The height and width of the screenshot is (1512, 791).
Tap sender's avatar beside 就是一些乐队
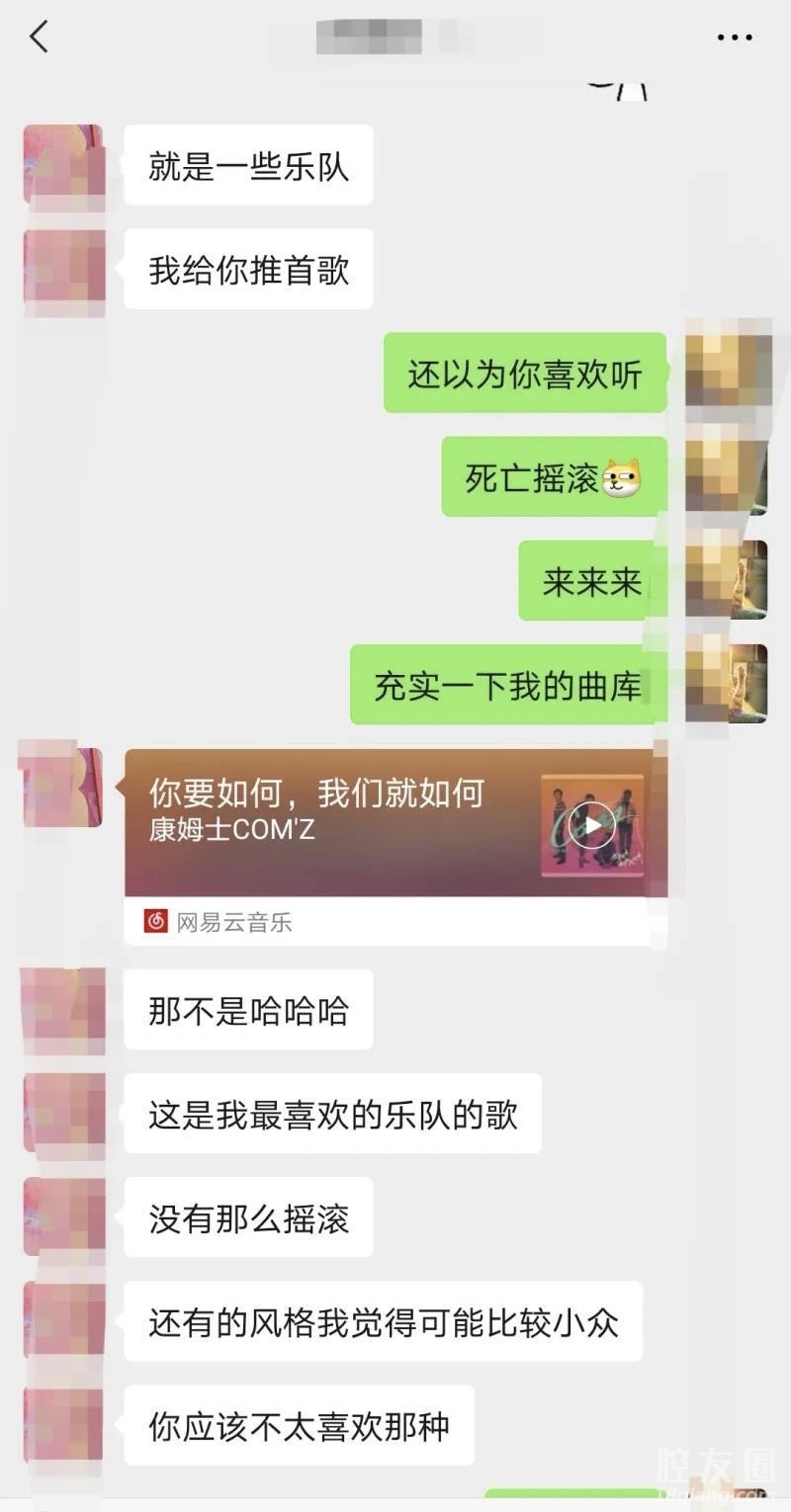point(63,164)
